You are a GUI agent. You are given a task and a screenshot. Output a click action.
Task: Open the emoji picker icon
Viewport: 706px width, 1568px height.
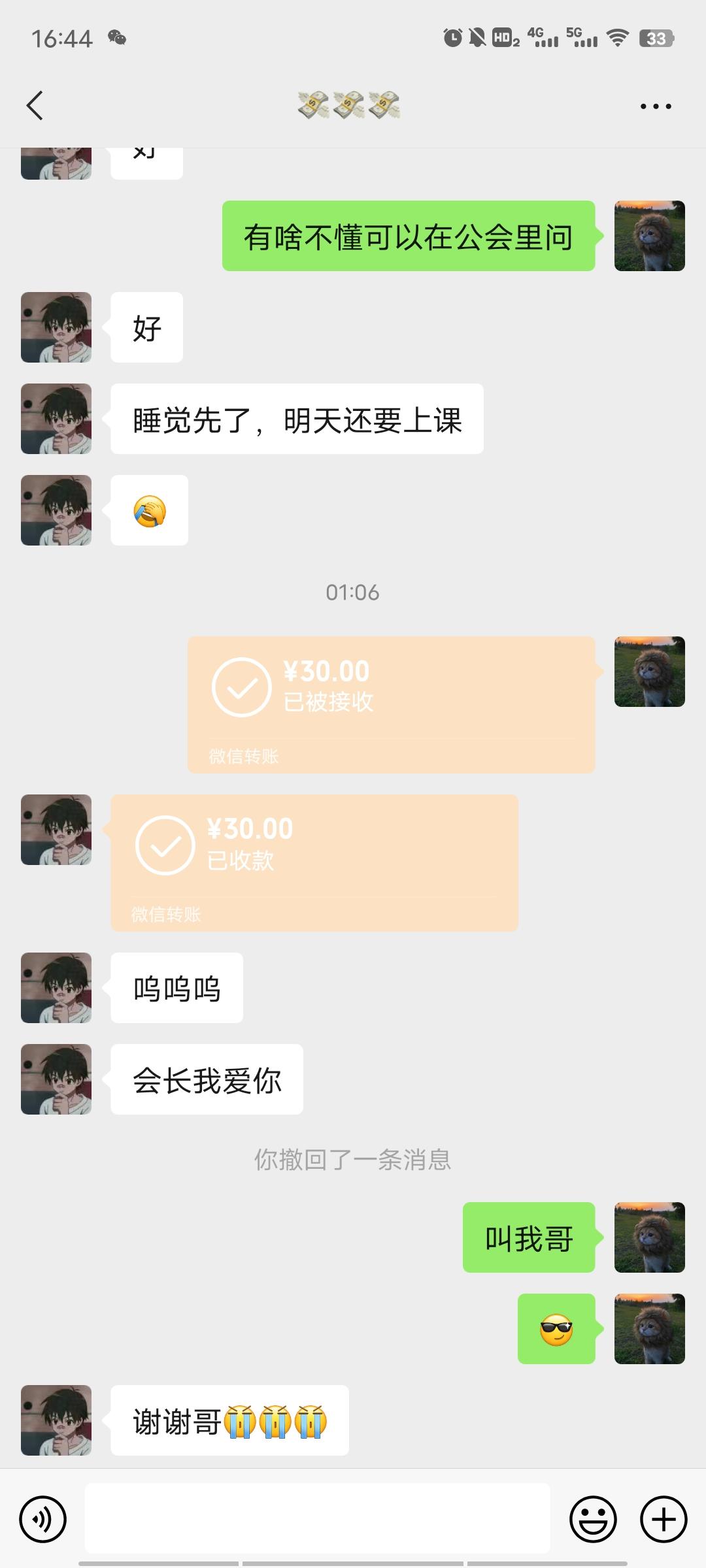tap(594, 1519)
